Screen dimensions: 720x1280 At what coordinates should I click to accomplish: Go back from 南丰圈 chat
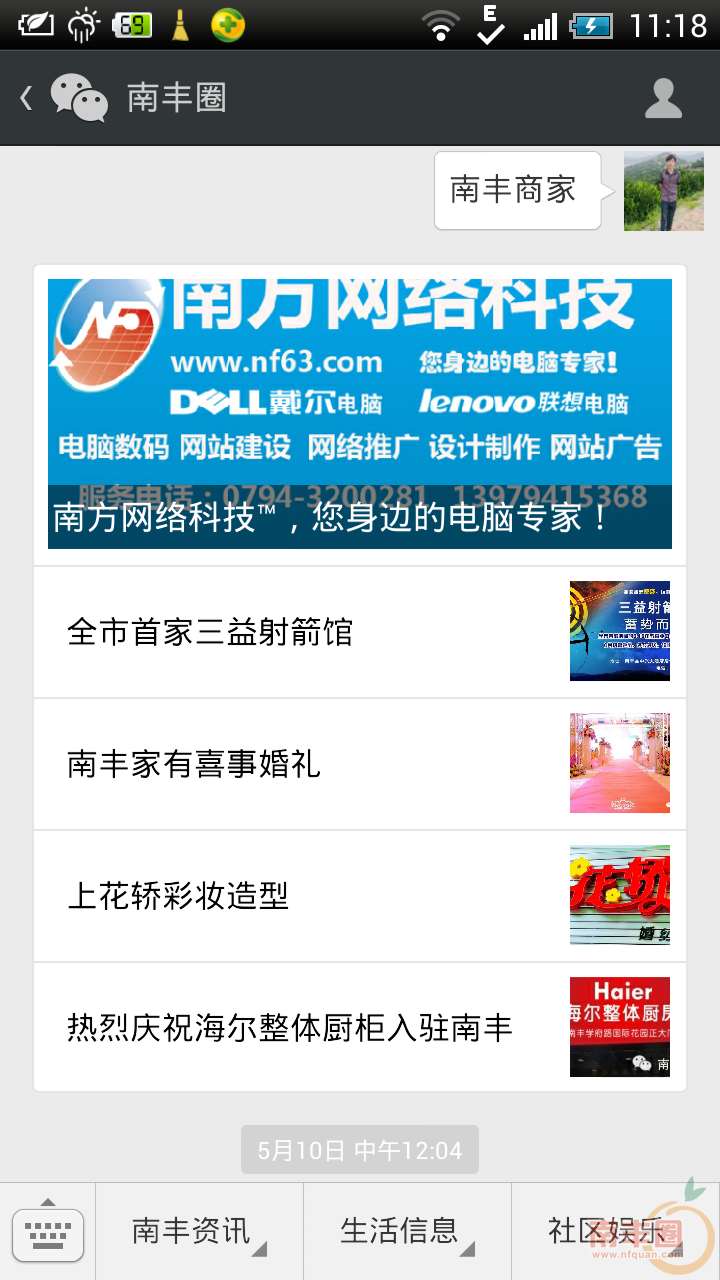point(27,98)
